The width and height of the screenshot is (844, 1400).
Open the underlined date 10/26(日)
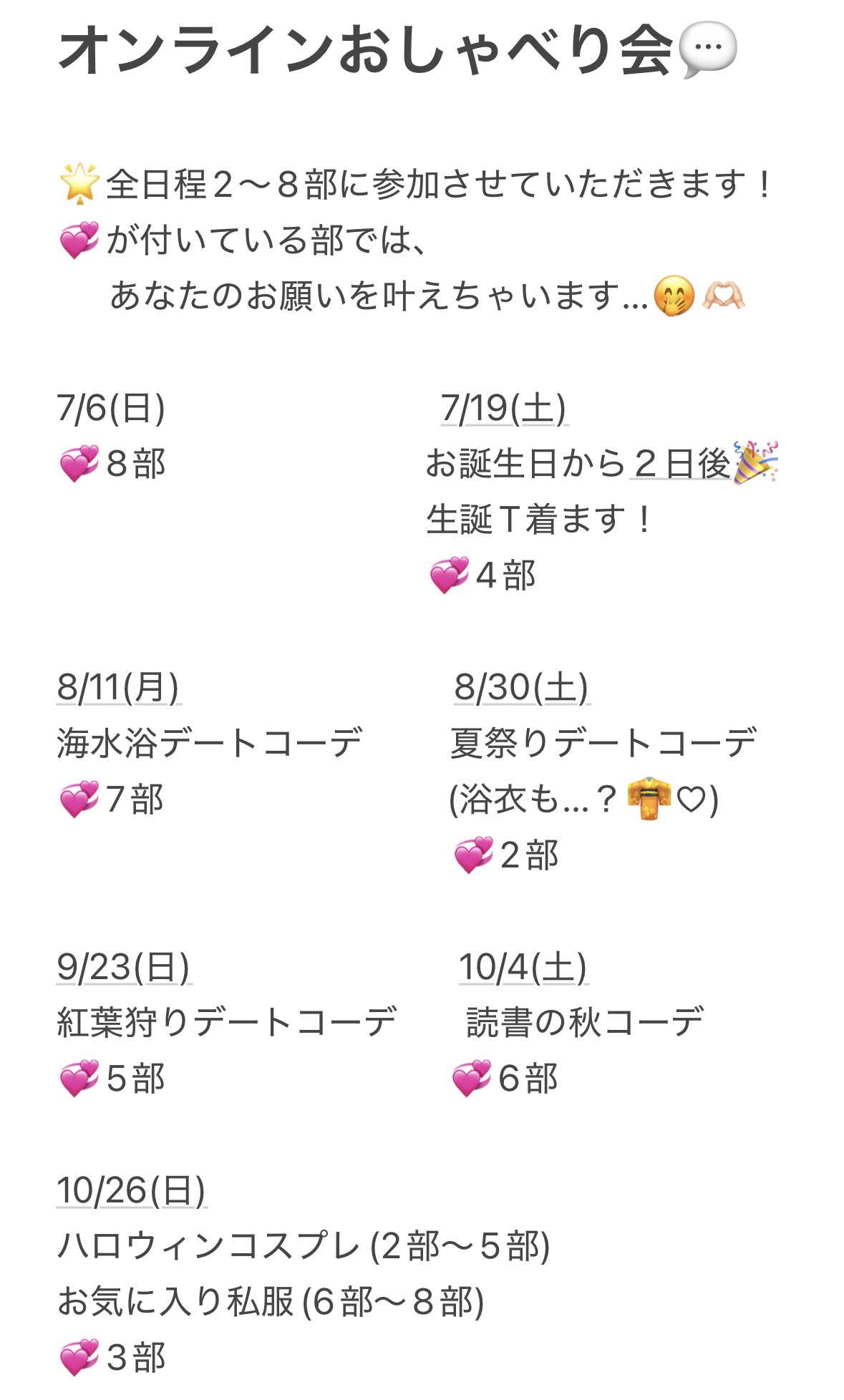132,1190
